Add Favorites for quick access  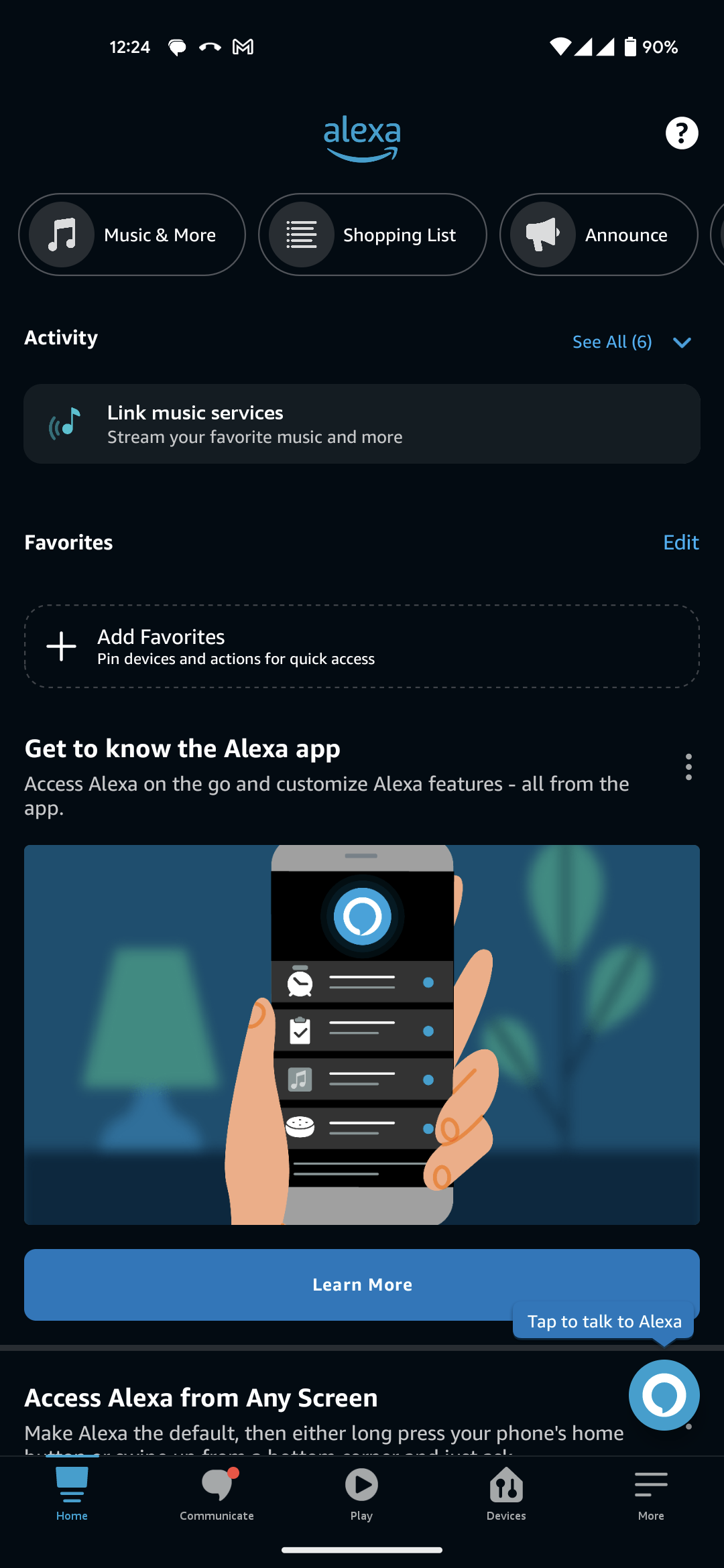(x=362, y=646)
